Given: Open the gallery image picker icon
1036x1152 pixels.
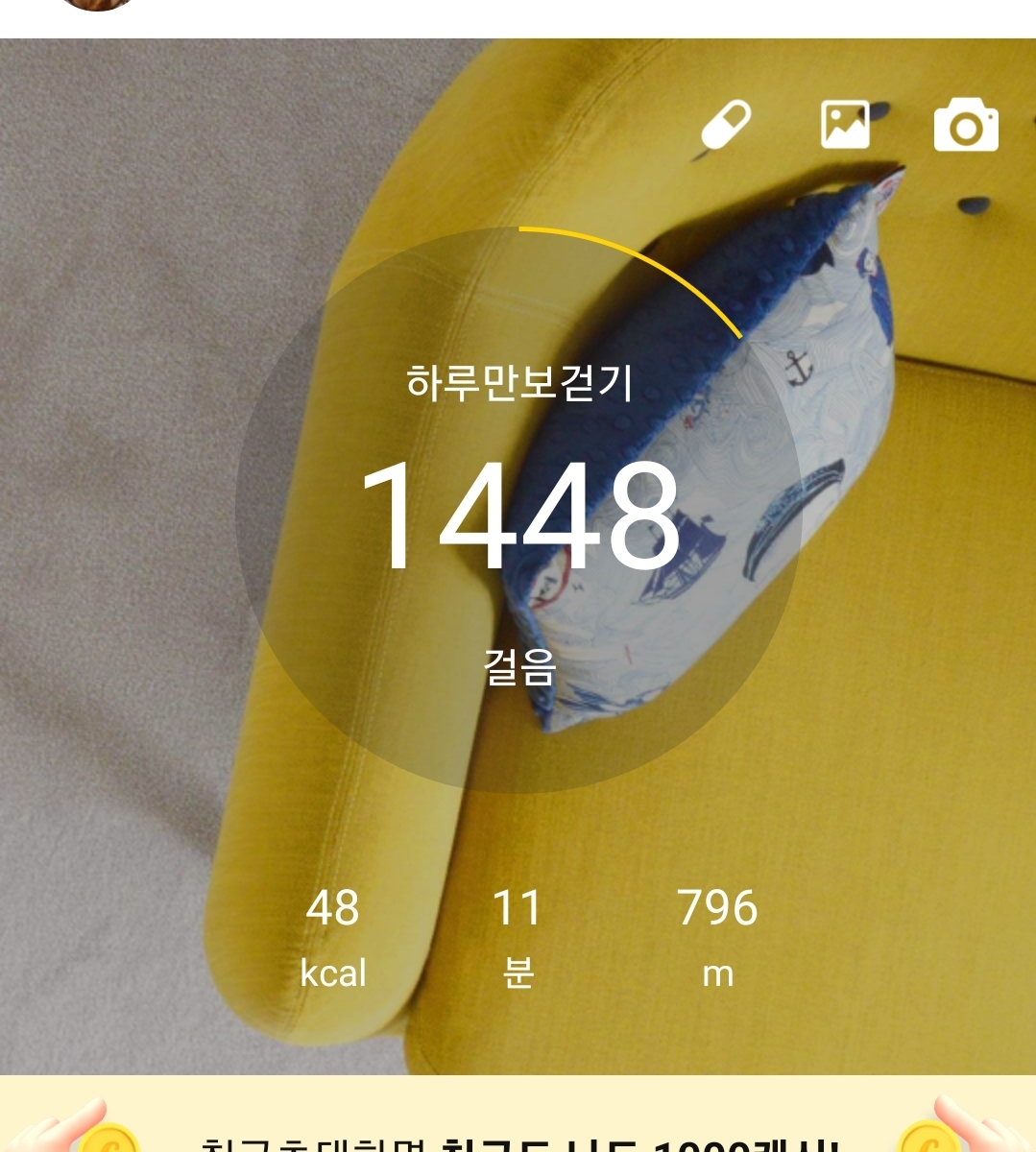Looking at the screenshot, I should tap(845, 126).
